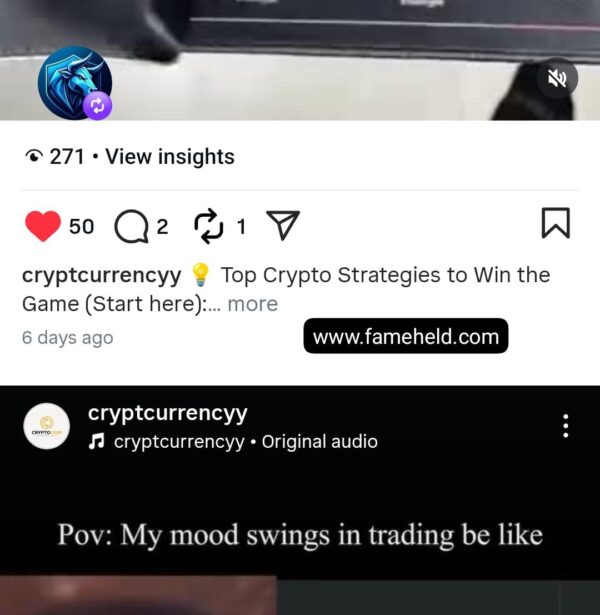Save the post with the bookmark icon

coord(555,223)
